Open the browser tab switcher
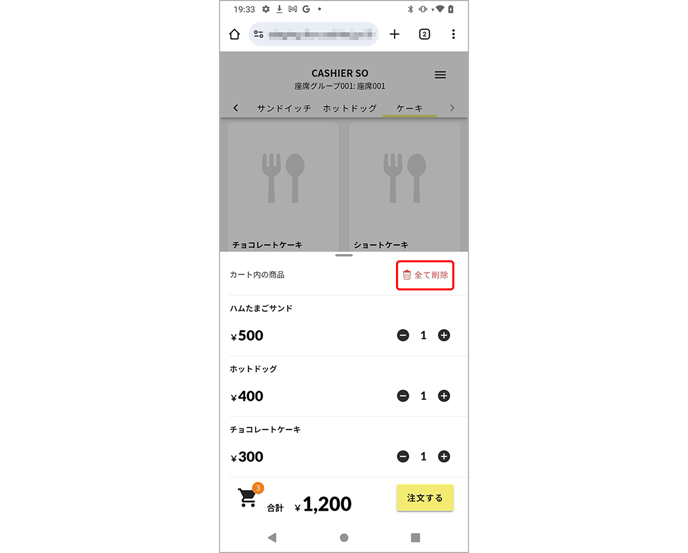Screen dimensions: 688x553 424,34
